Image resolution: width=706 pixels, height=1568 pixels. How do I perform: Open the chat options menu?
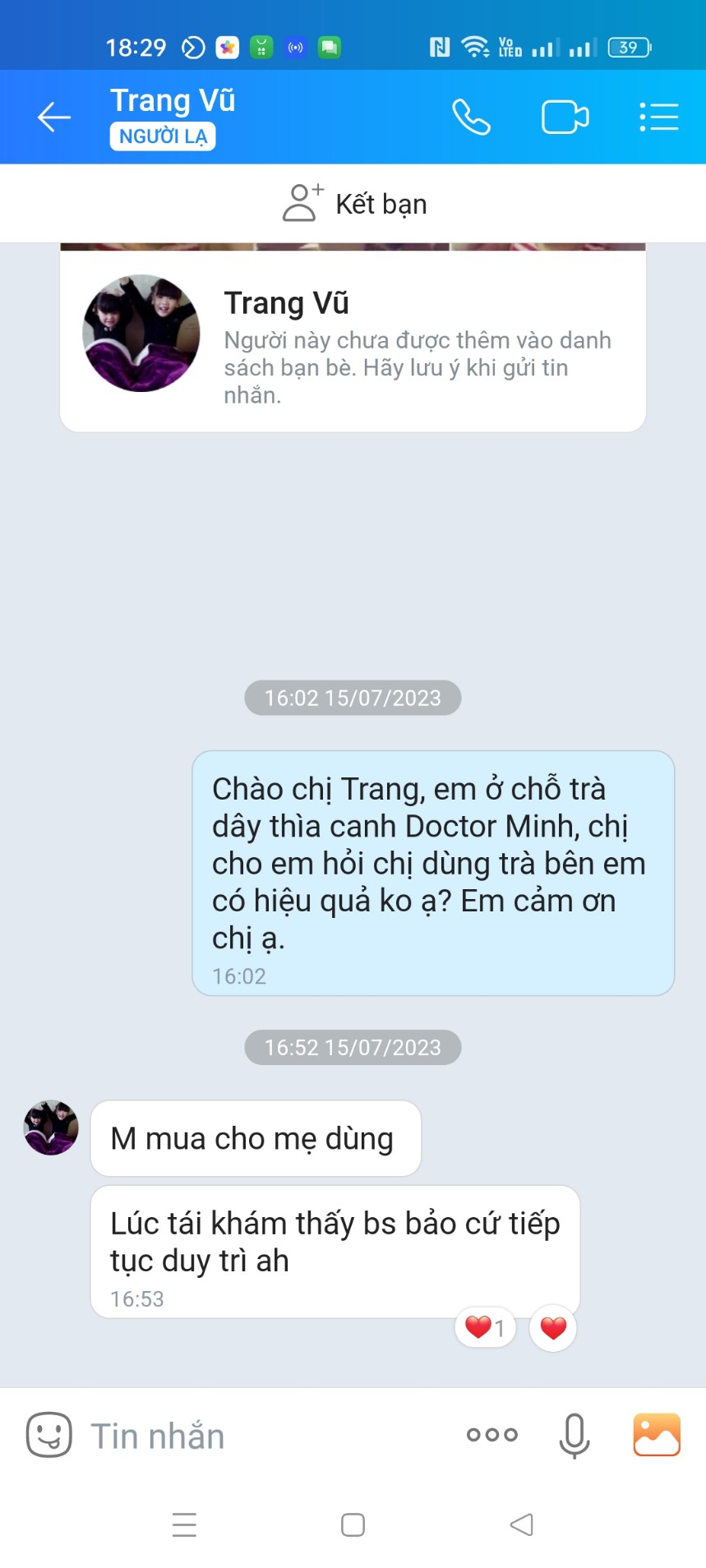[x=659, y=118]
